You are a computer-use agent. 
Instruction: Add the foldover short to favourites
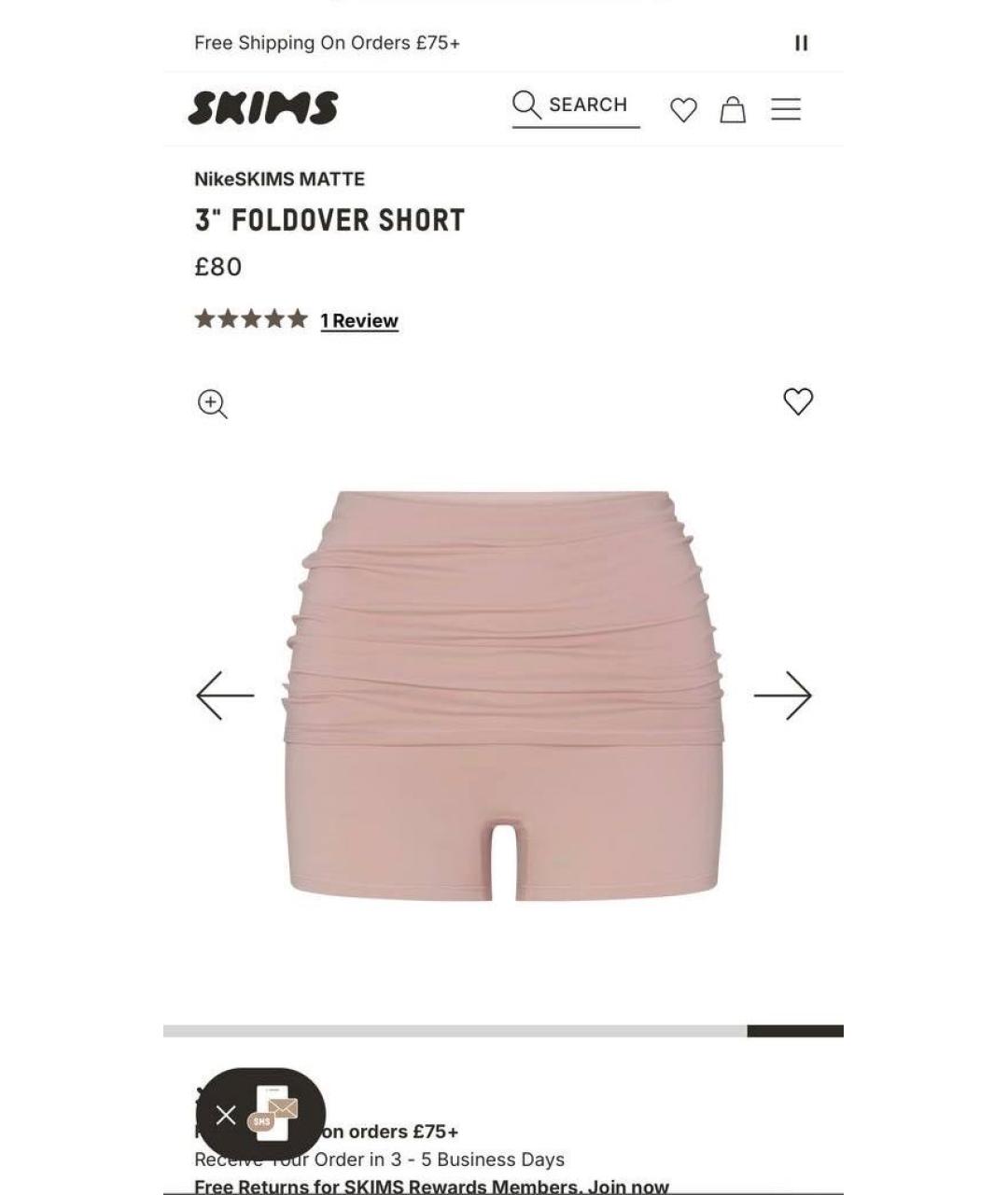798,401
